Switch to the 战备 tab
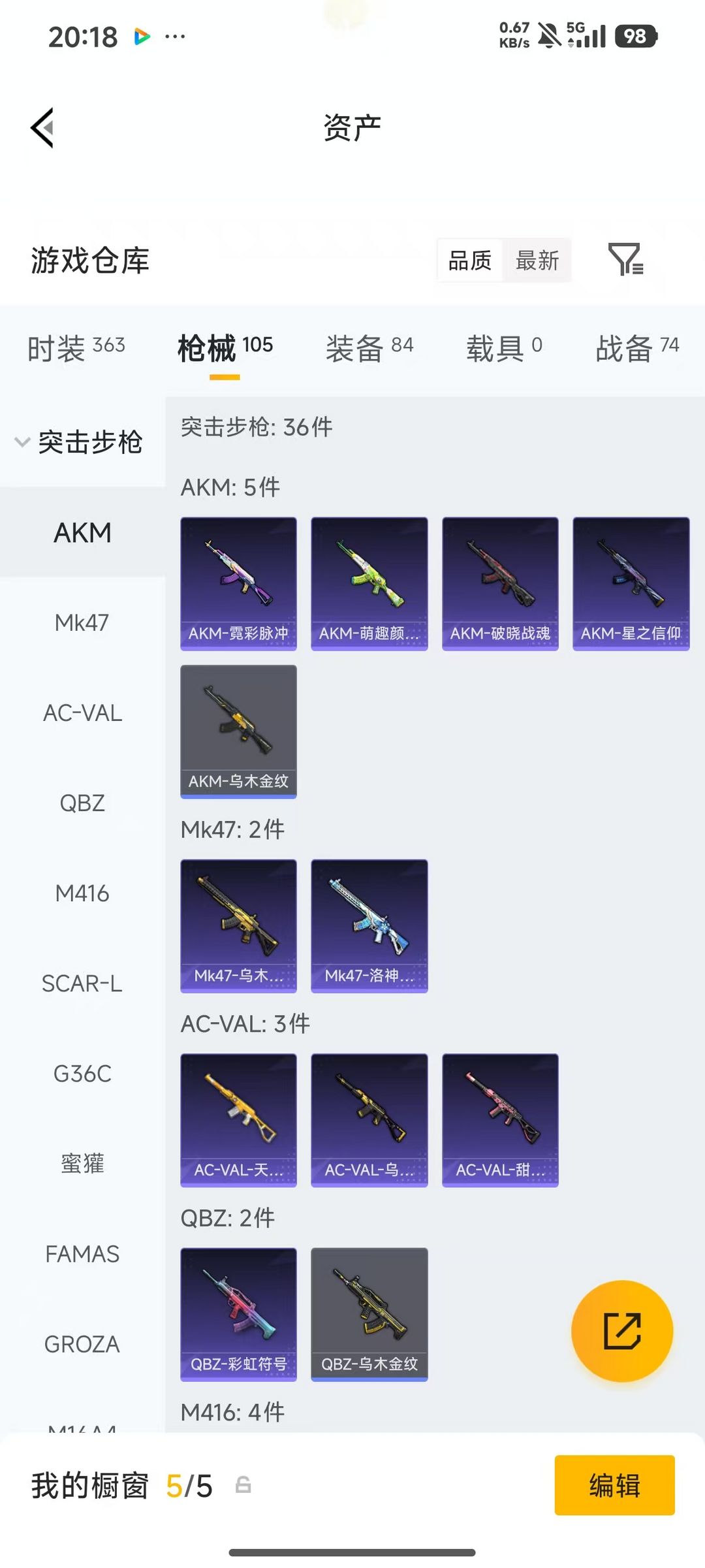Viewport: 705px width, 1568px height. coord(637,348)
